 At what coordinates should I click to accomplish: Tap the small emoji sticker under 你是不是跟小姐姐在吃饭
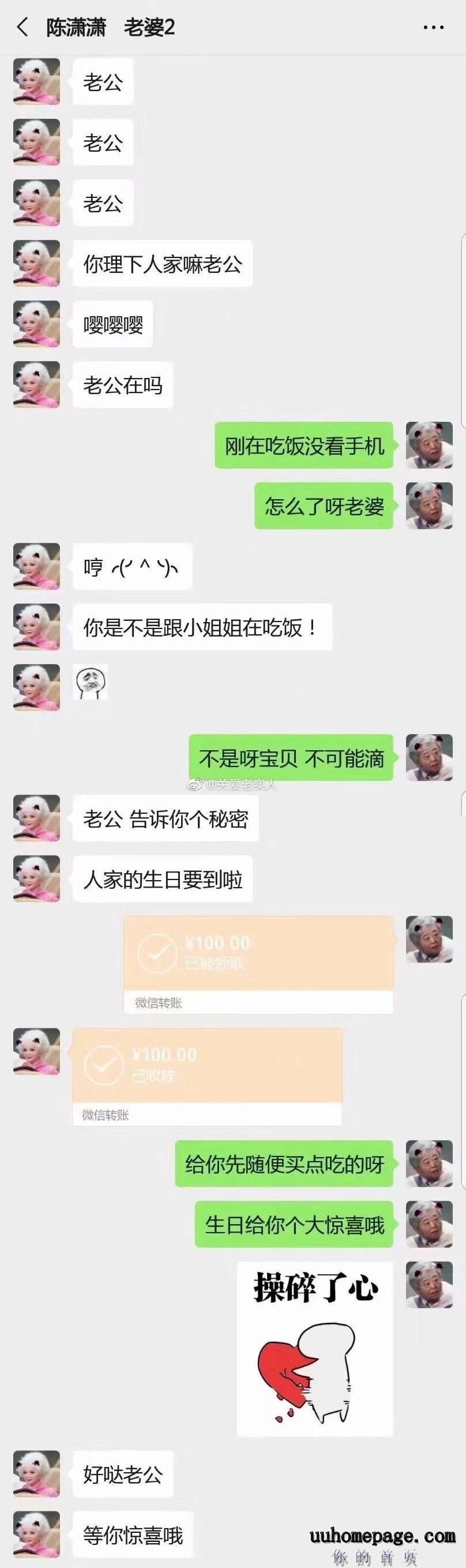point(91,682)
